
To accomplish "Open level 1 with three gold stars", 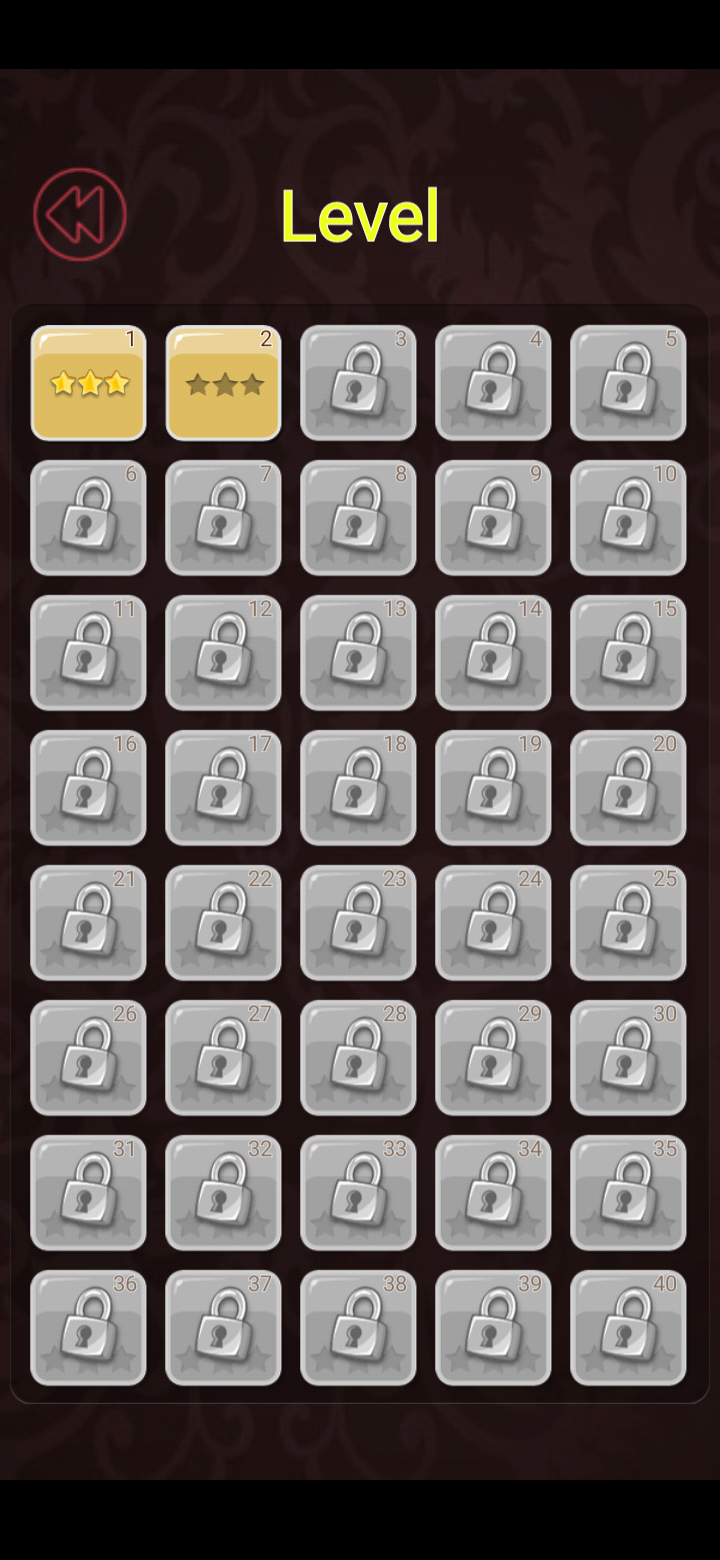I will 88,383.
